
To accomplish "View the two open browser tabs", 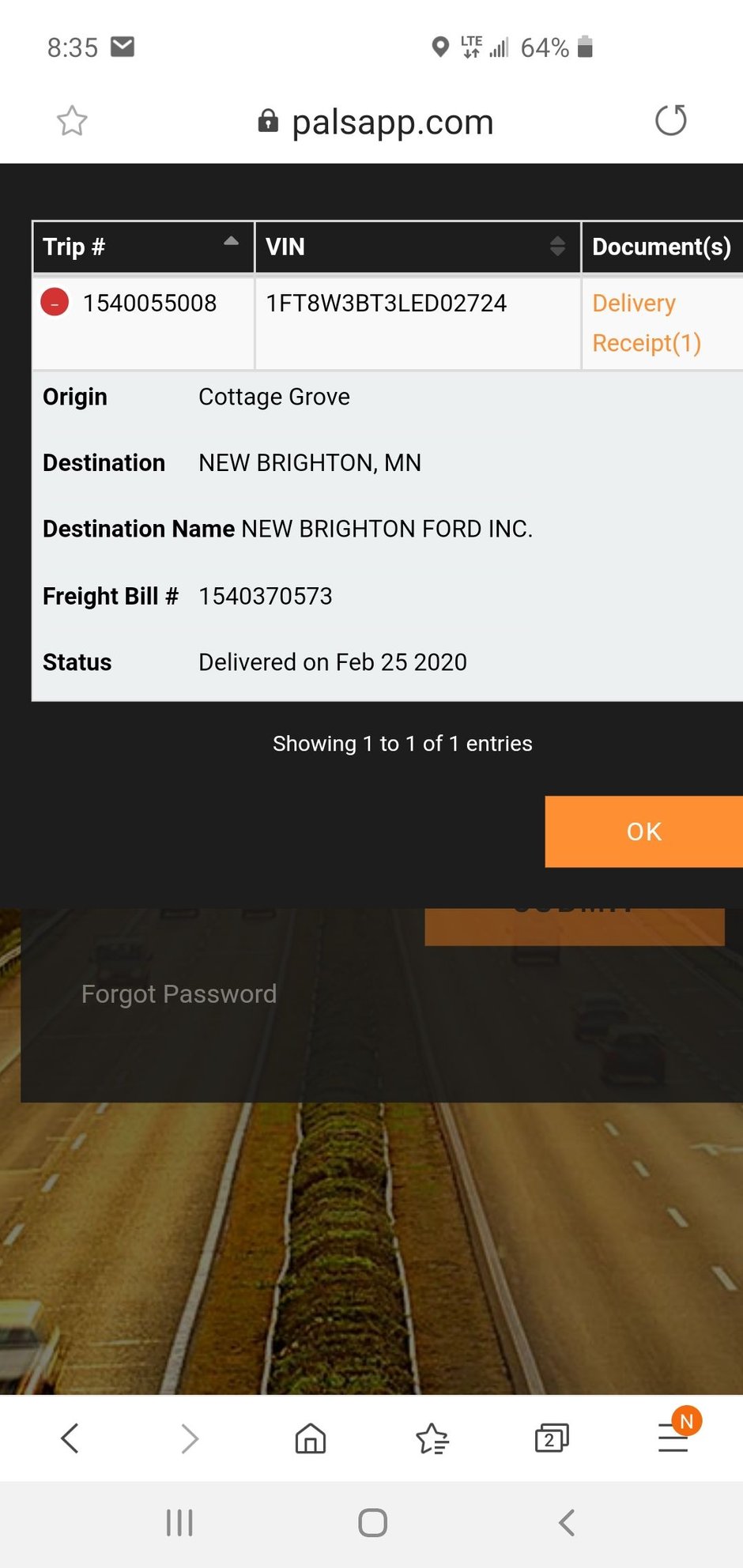I will point(552,1438).
